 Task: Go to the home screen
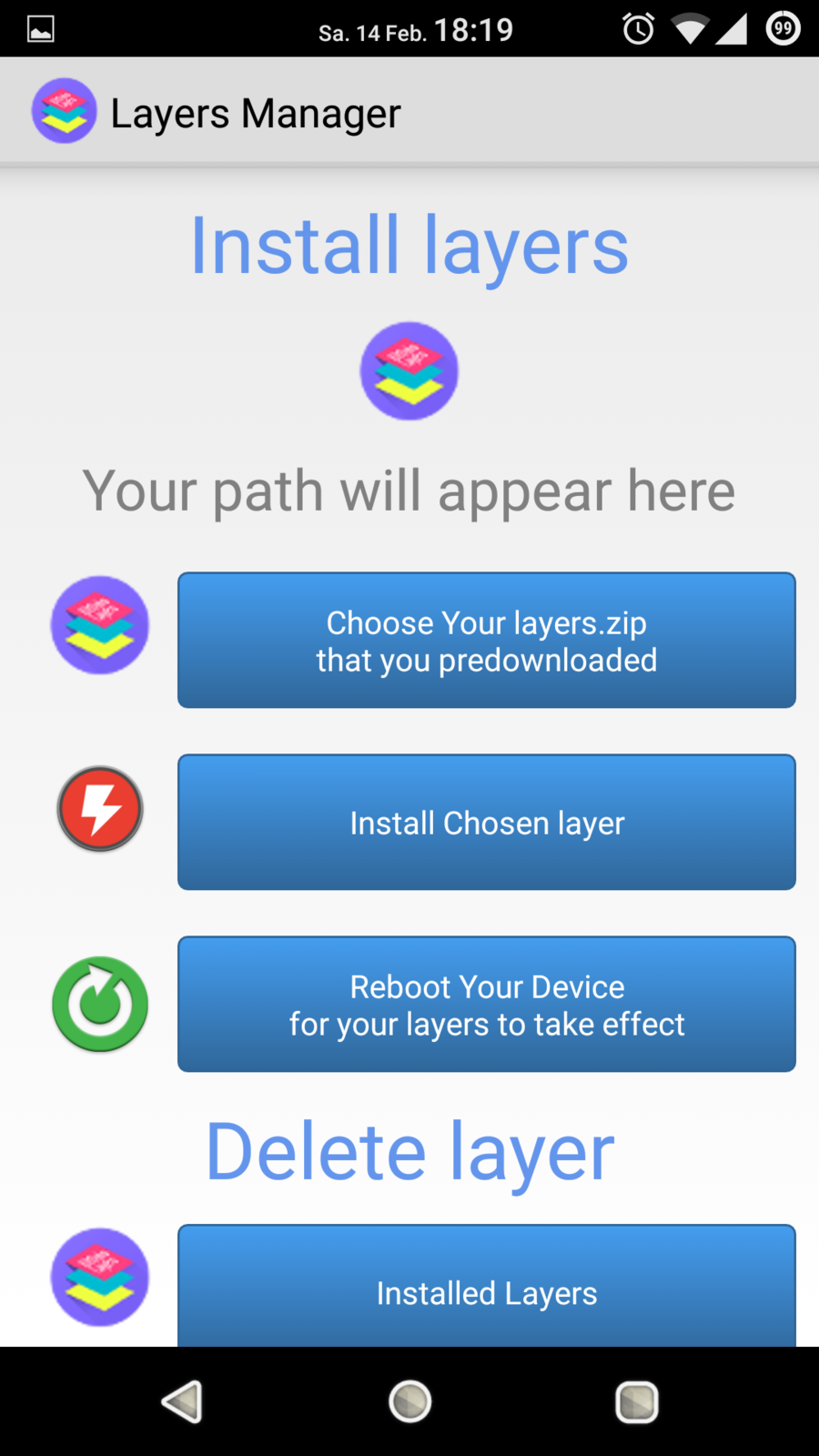click(x=409, y=1401)
